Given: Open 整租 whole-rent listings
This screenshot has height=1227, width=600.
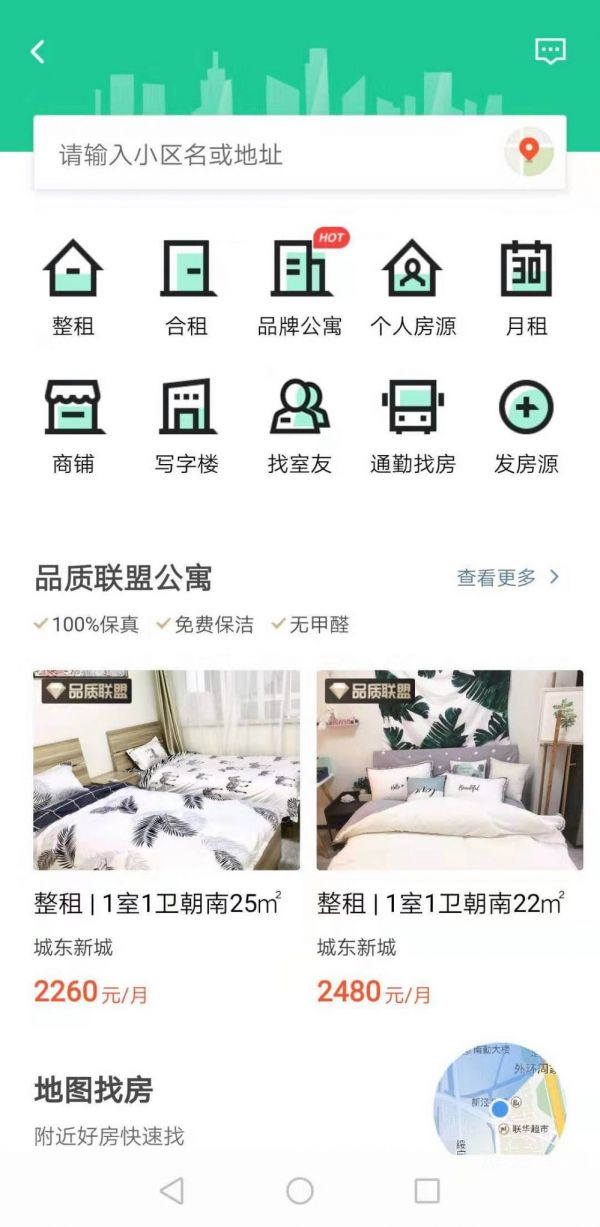Looking at the screenshot, I should point(73,286).
